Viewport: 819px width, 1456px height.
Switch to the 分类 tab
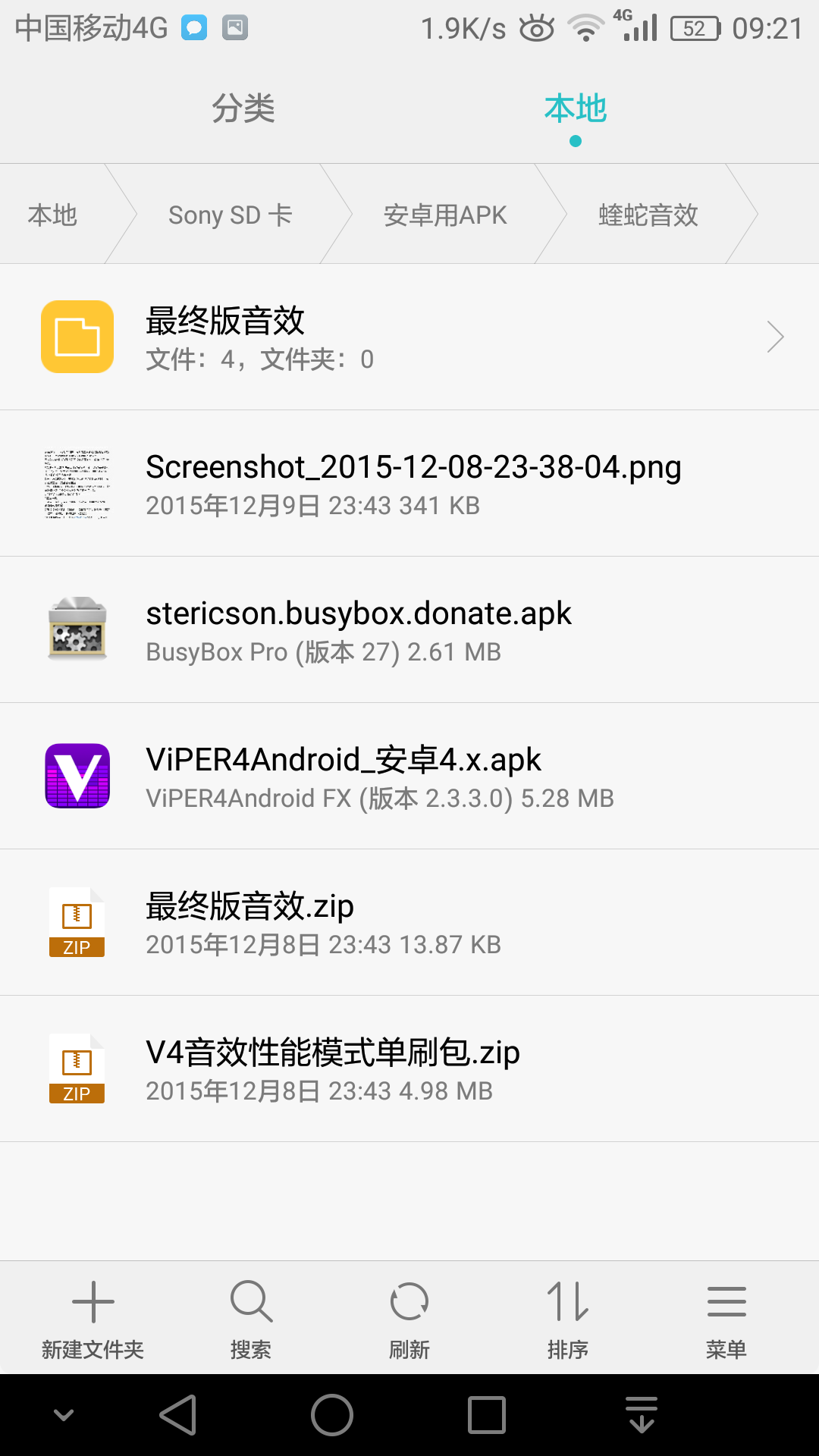coord(244,108)
